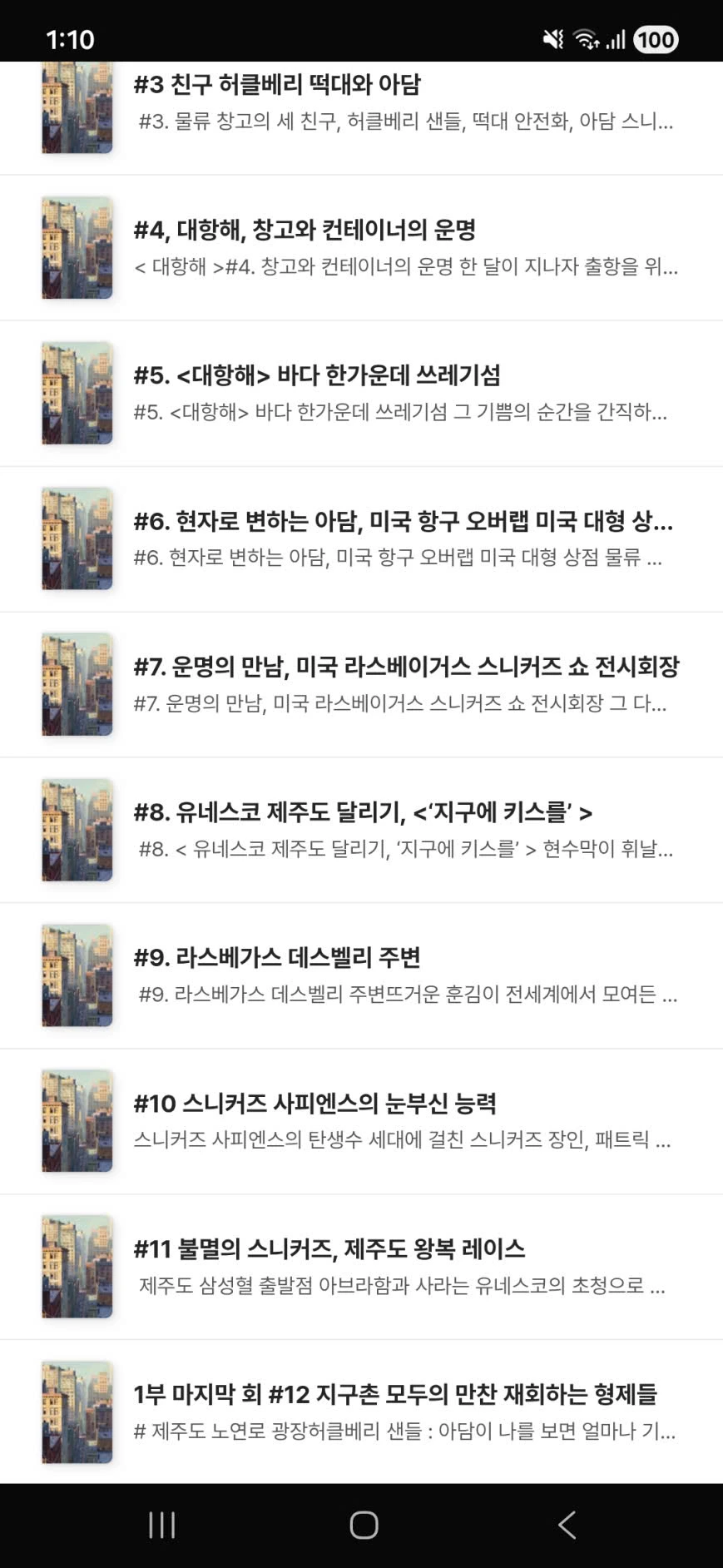This screenshot has width=723, height=1568.
Task: Tap the system home button
Action: coord(364,1526)
